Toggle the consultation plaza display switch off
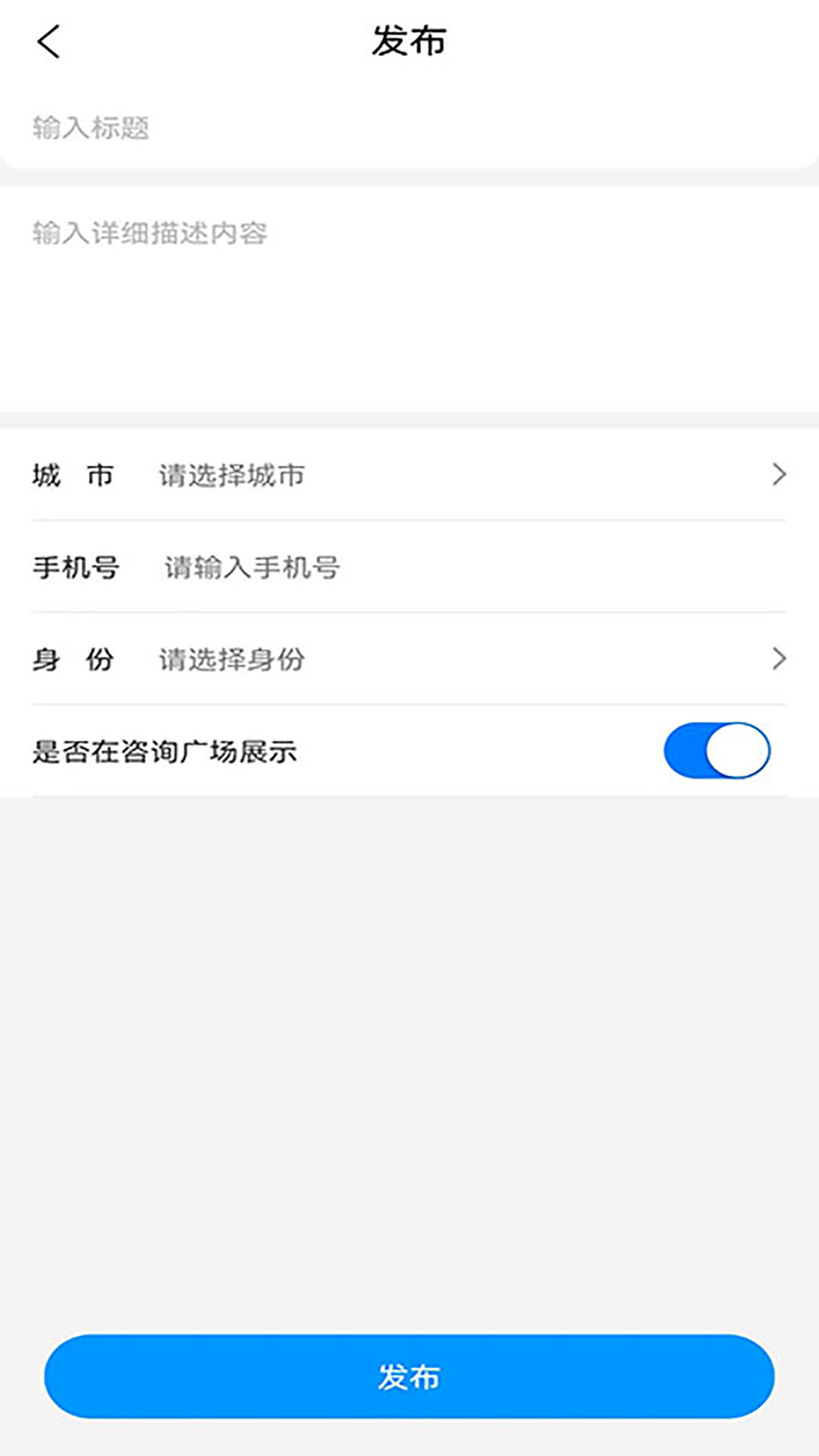Screen dimensions: 819x1456 [717, 752]
